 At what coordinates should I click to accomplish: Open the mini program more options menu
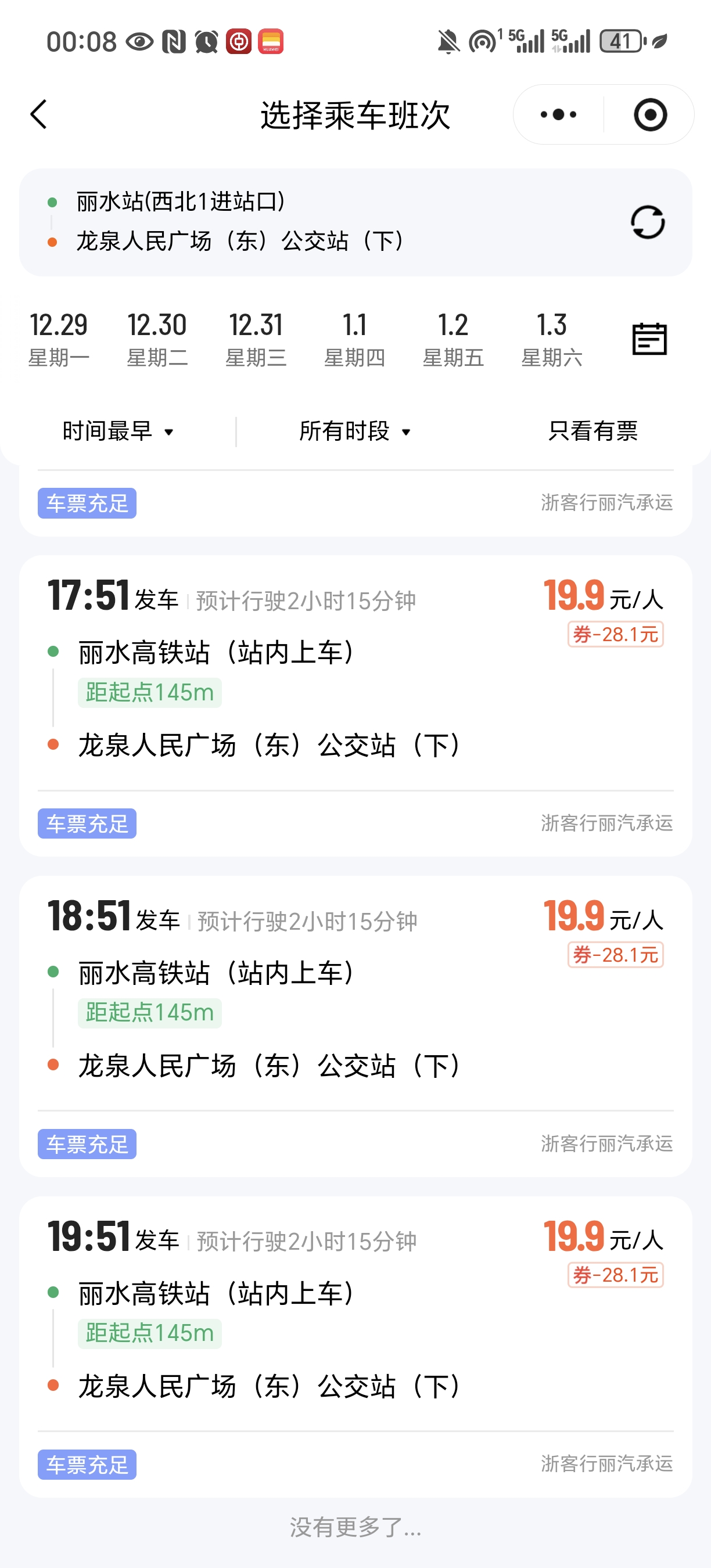coord(558,114)
